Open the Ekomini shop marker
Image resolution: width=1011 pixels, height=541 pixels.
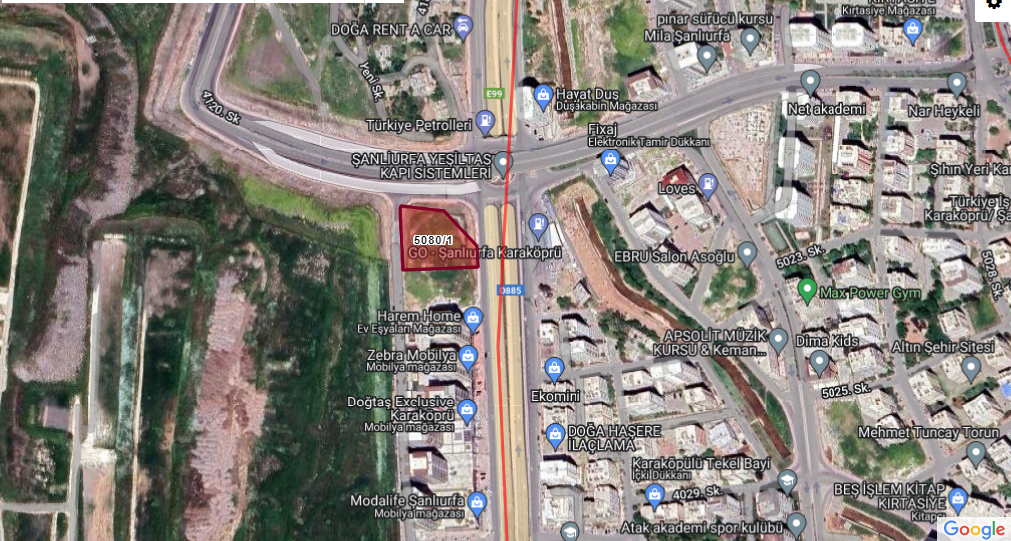coord(556,368)
